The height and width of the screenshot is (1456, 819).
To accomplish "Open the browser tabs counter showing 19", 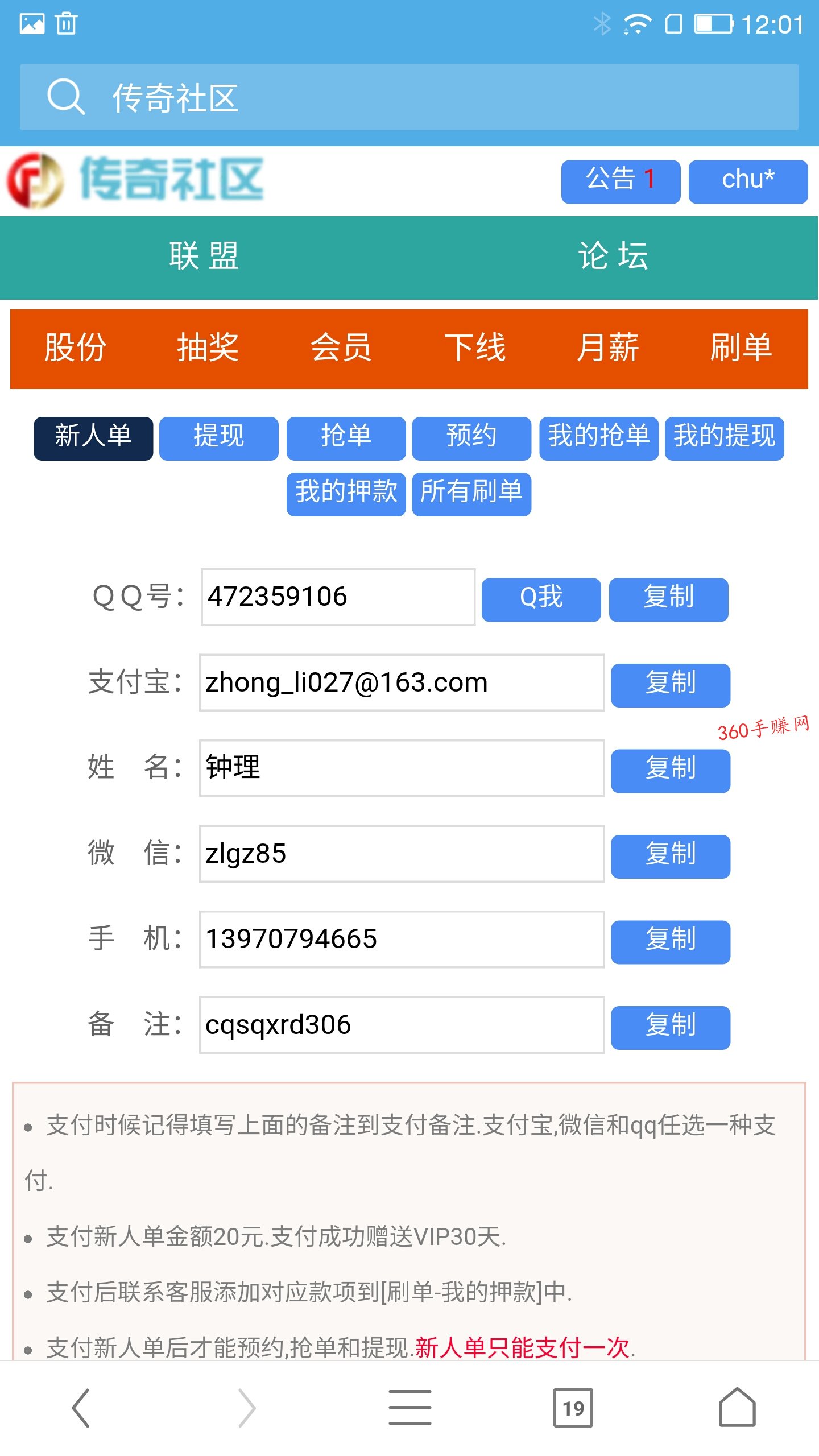I will [x=573, y=1408].
